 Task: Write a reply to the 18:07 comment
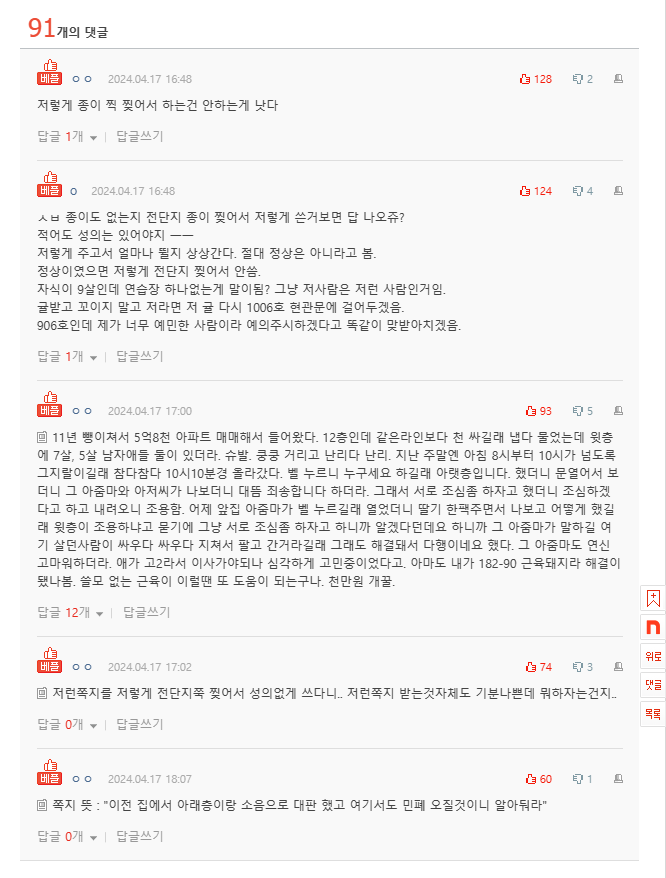[x=140, y=836]
